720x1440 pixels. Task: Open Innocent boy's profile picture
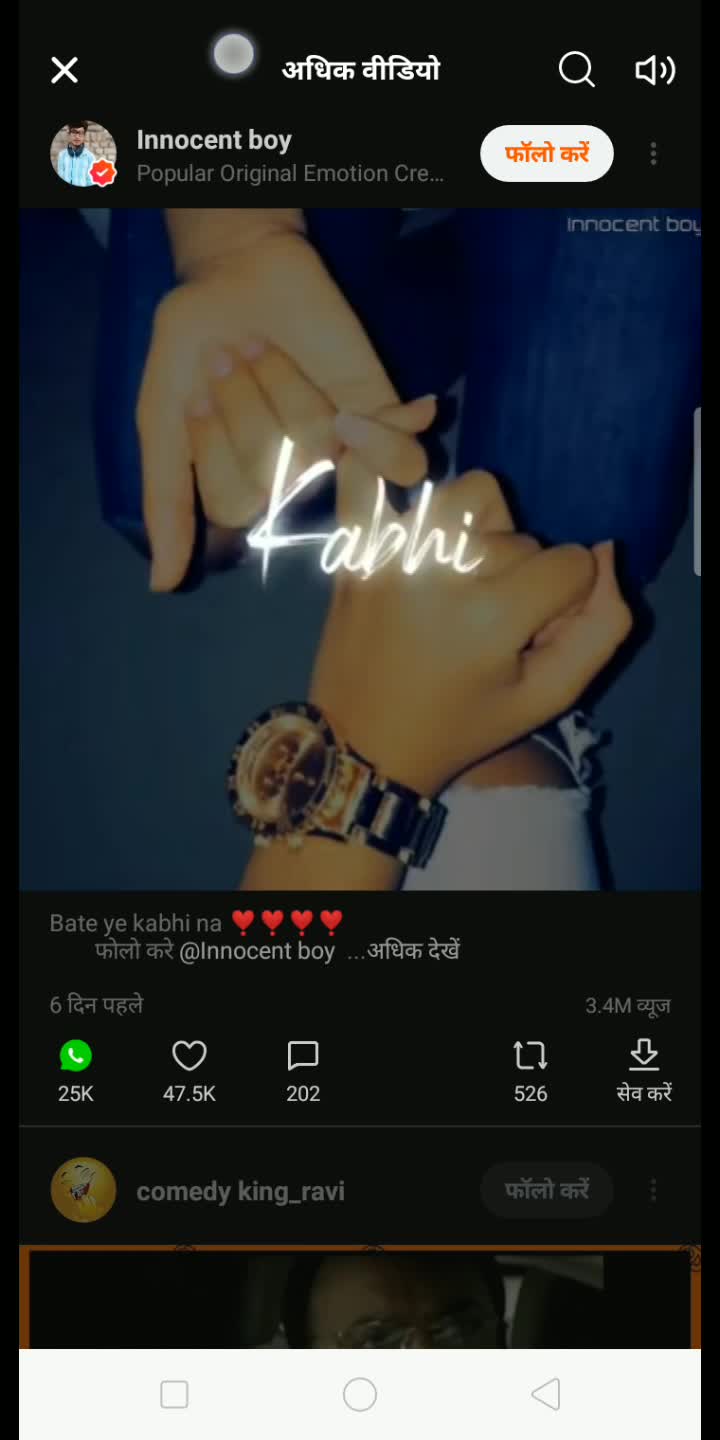(83, 154)
